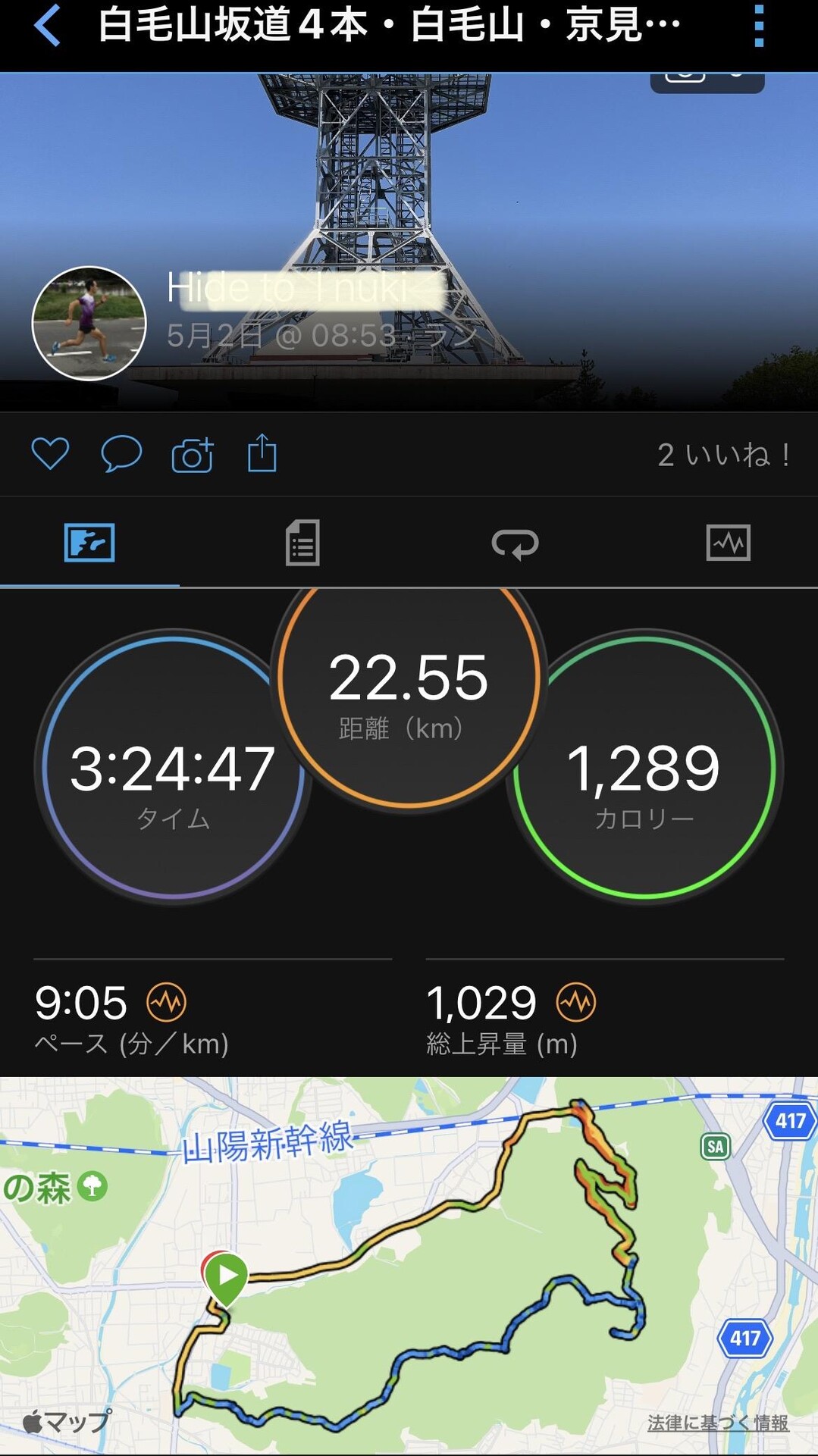Add a photo with the camera icon
Image resolution: width=818 pixels, height=1456 pixels.
pyautogui.click(x=193, y=455)
